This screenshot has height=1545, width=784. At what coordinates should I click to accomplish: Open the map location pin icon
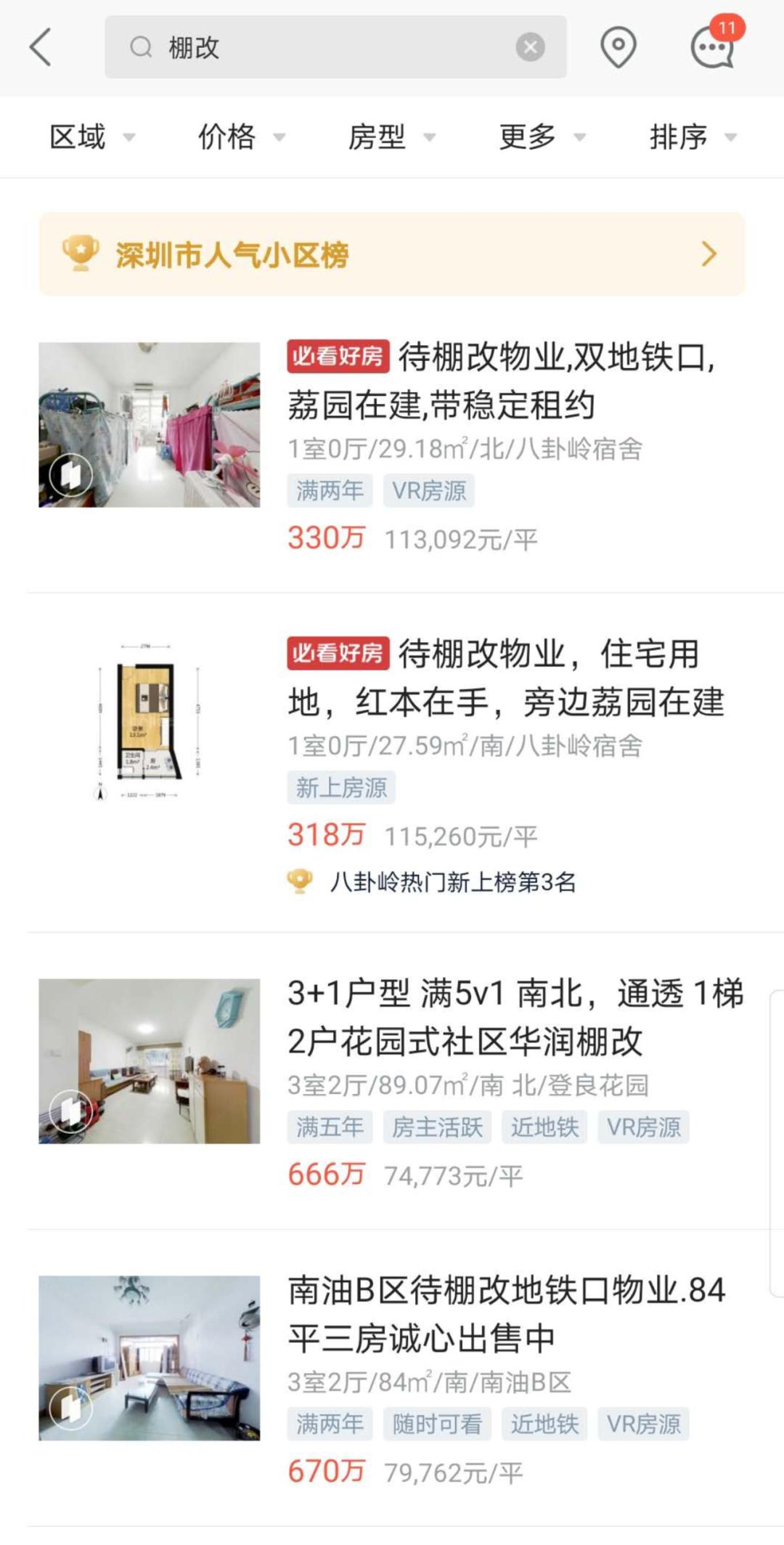[x=618, y=48]
